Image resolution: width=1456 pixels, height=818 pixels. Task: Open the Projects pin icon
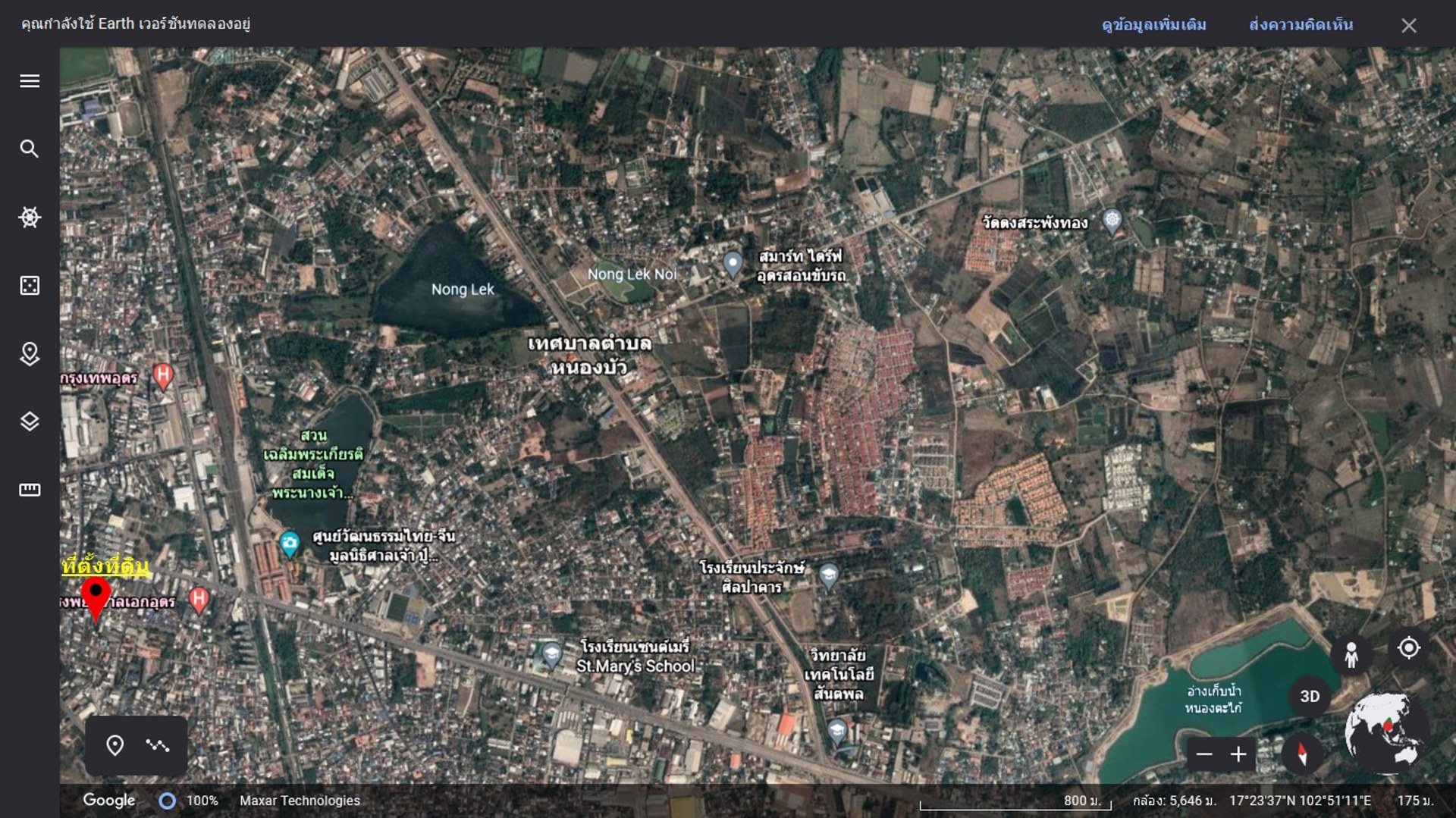pyautogui.click(x=30, y=353)
